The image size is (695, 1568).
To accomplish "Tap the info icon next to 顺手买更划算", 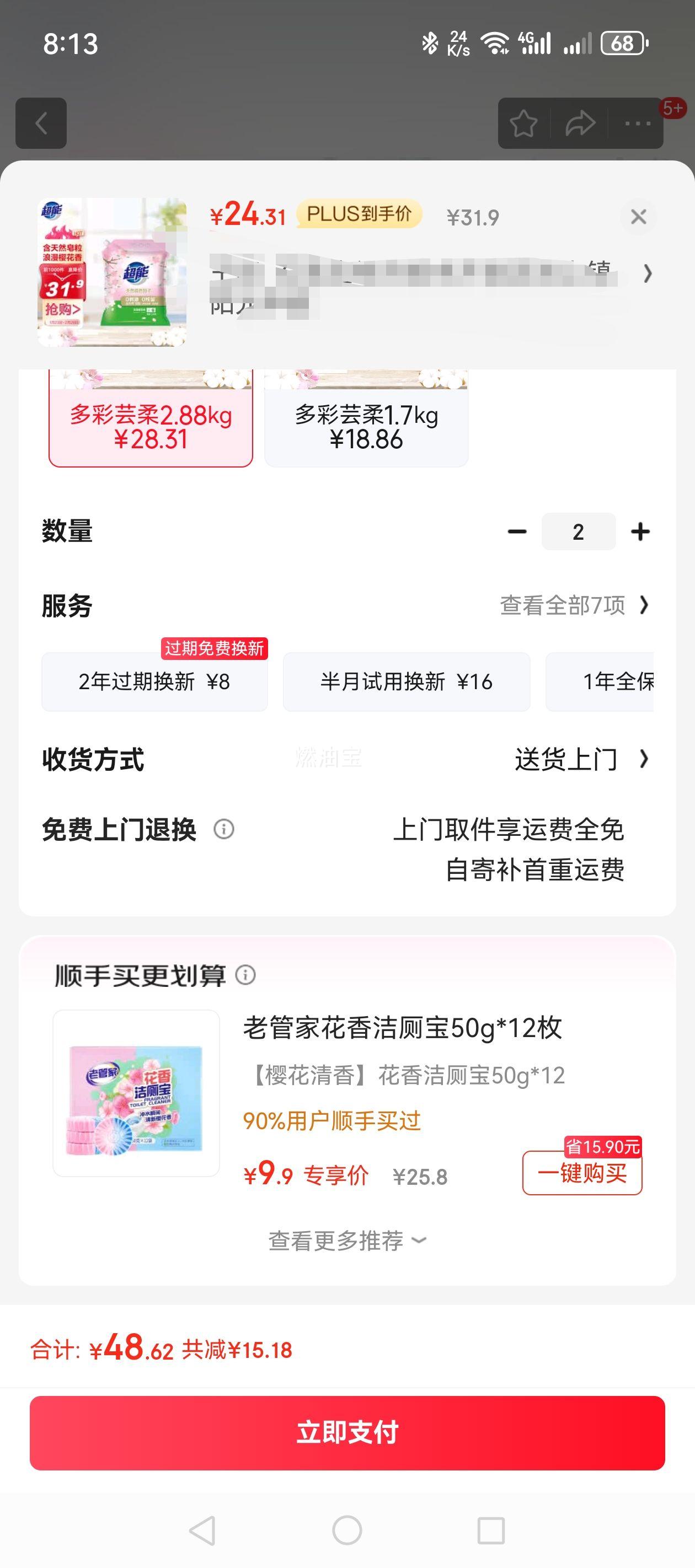I will (x=246, y=975).
